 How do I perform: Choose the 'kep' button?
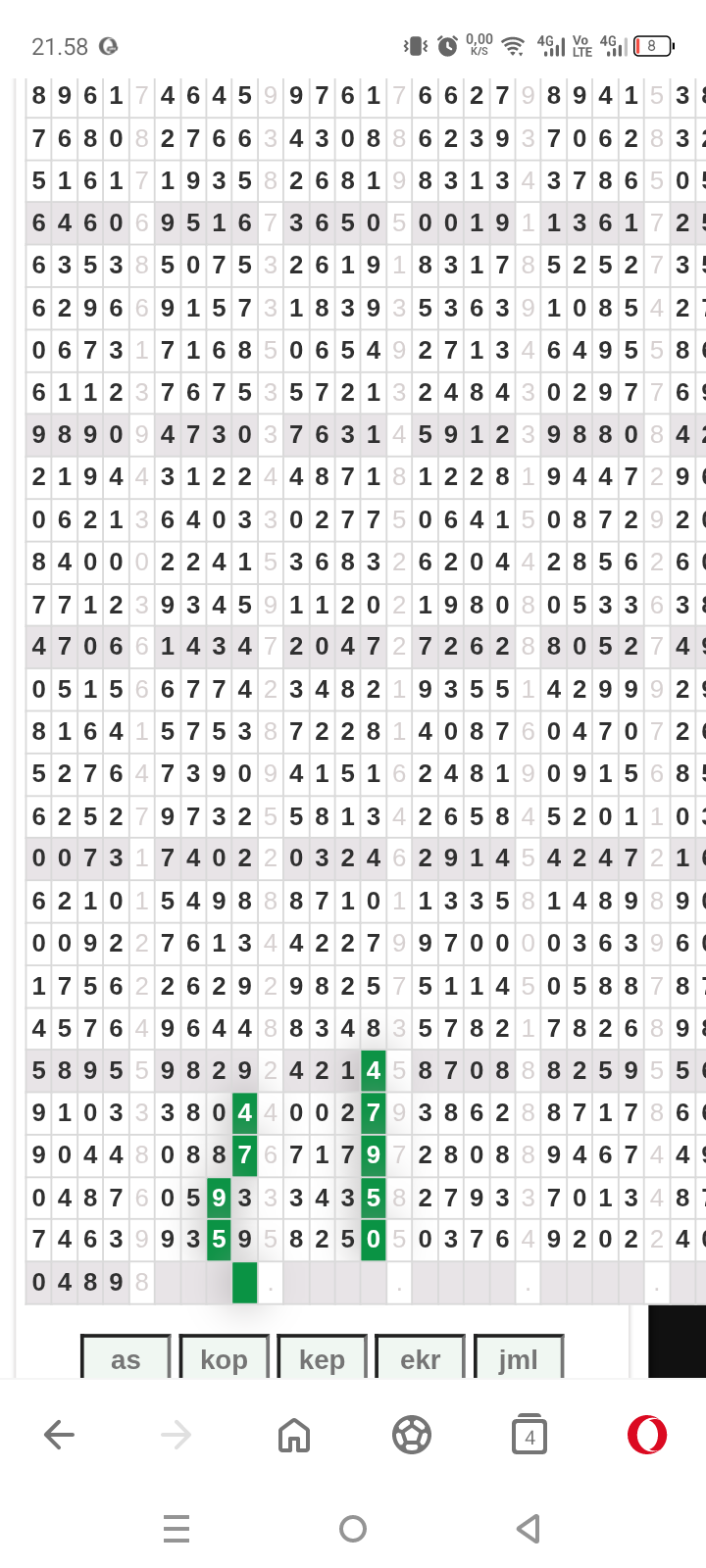(322, 1358)
